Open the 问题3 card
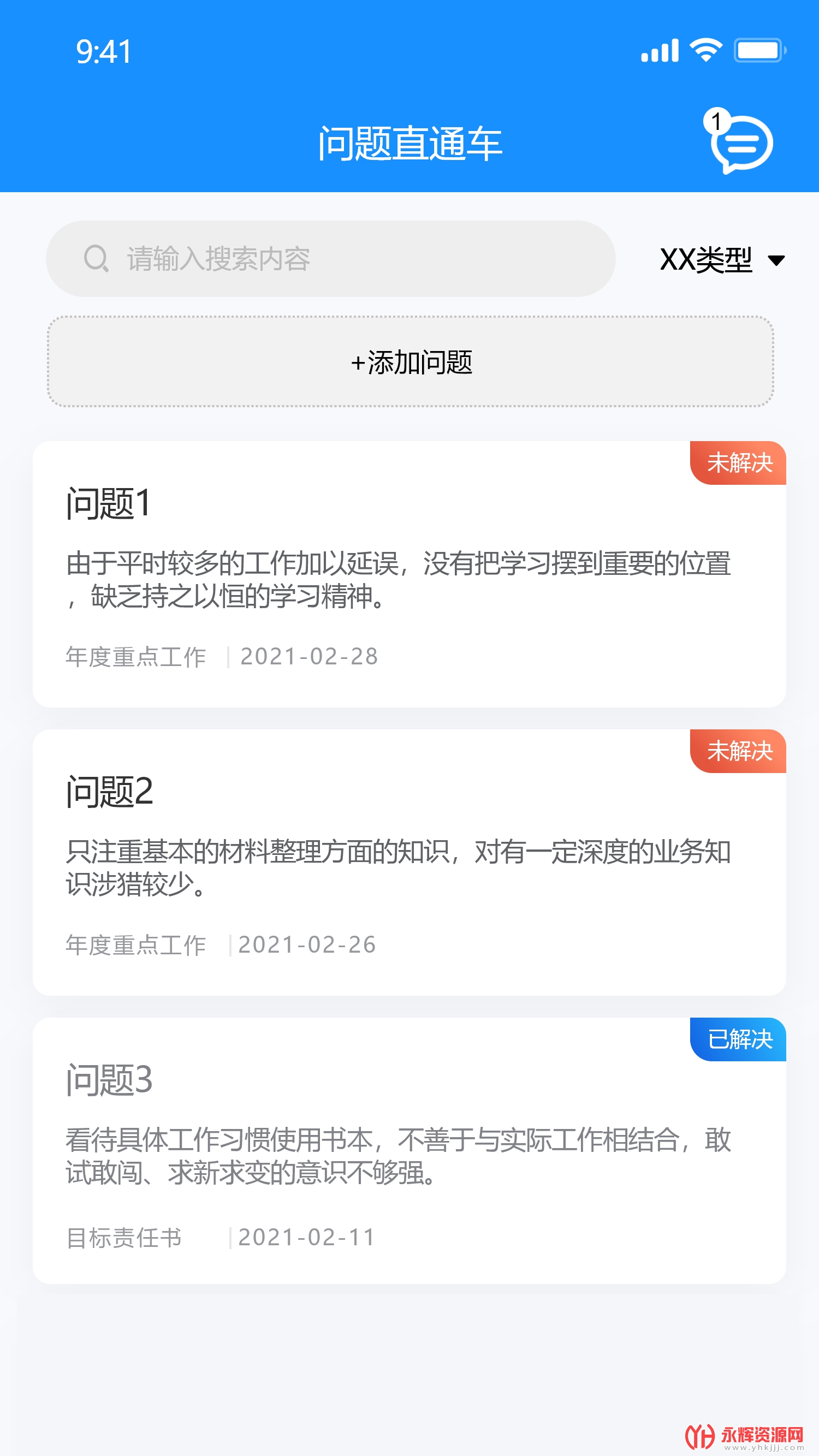The width and height of the screenshot is (819, 1456). pos(409,1151)
